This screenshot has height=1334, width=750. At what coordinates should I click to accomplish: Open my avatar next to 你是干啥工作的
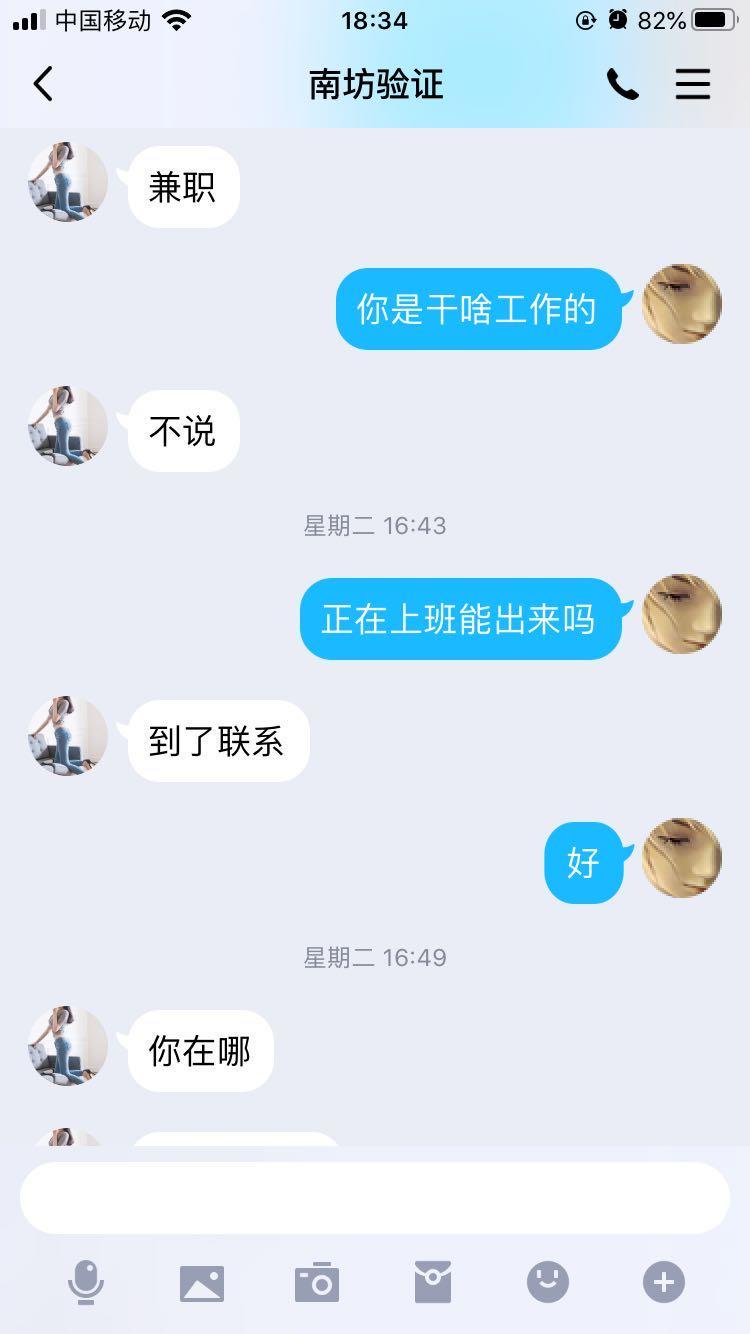pos(682,304)
